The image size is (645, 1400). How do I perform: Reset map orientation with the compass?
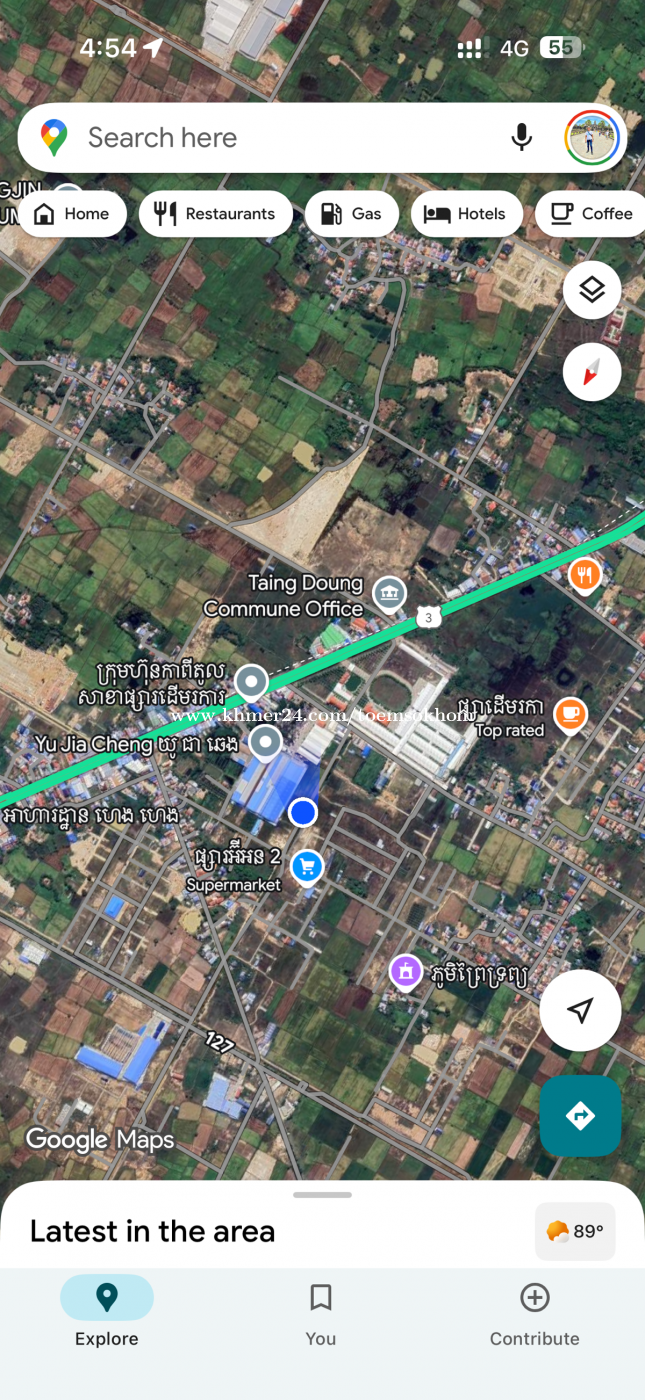coord(592,372)
